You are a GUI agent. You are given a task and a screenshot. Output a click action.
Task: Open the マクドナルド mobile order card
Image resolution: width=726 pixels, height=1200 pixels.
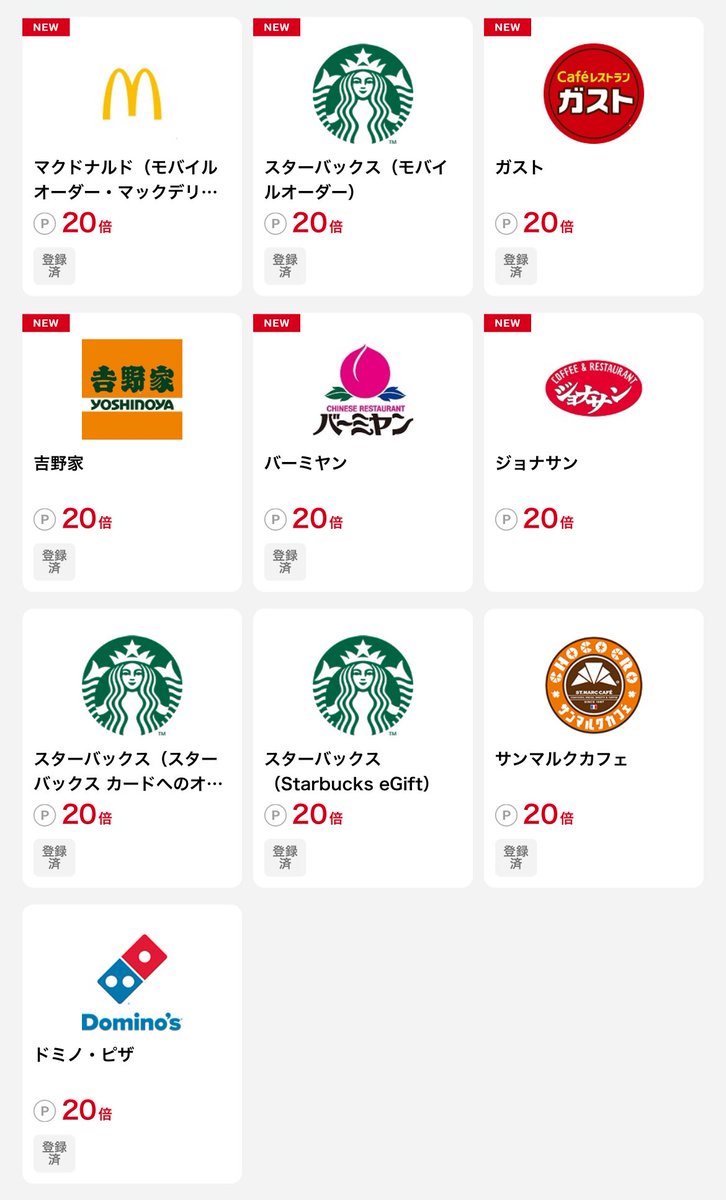[x=132, y=156]
